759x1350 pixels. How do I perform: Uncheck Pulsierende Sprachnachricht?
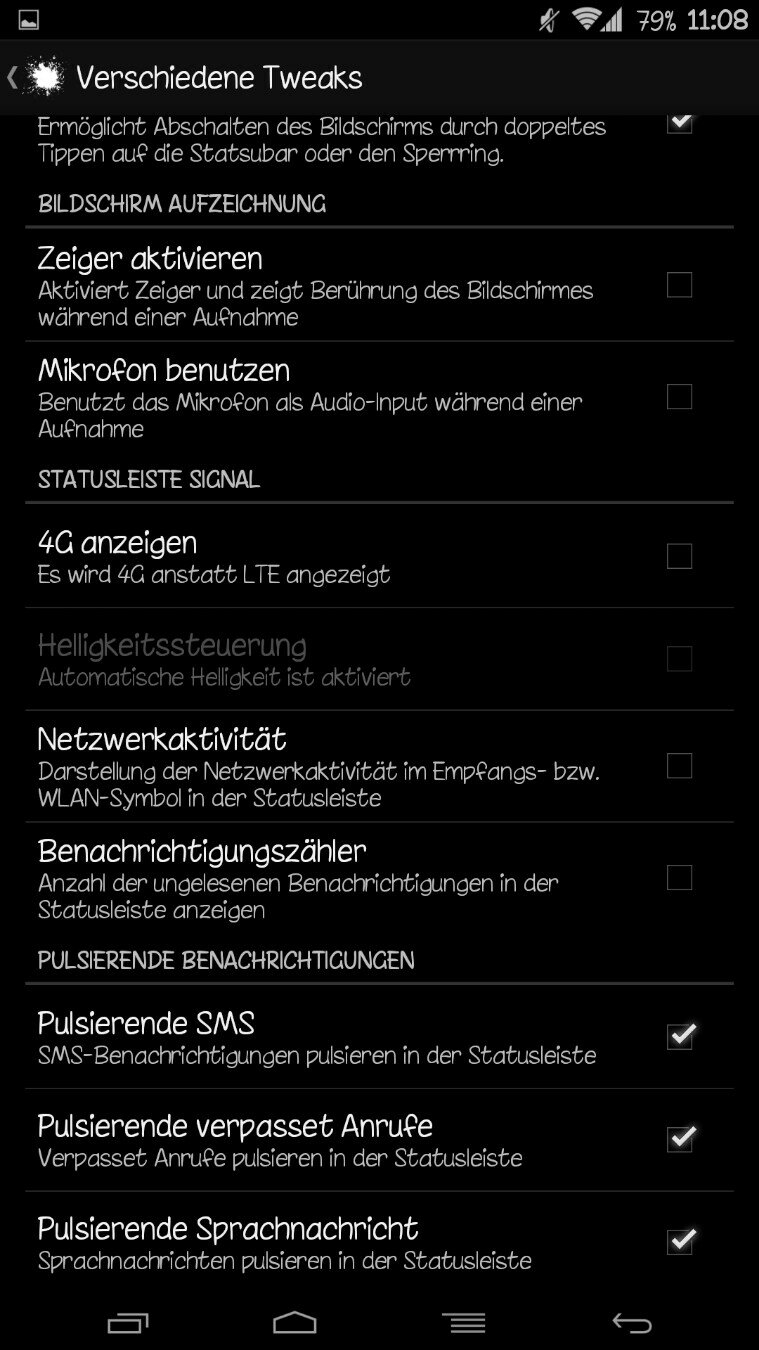680,1241
